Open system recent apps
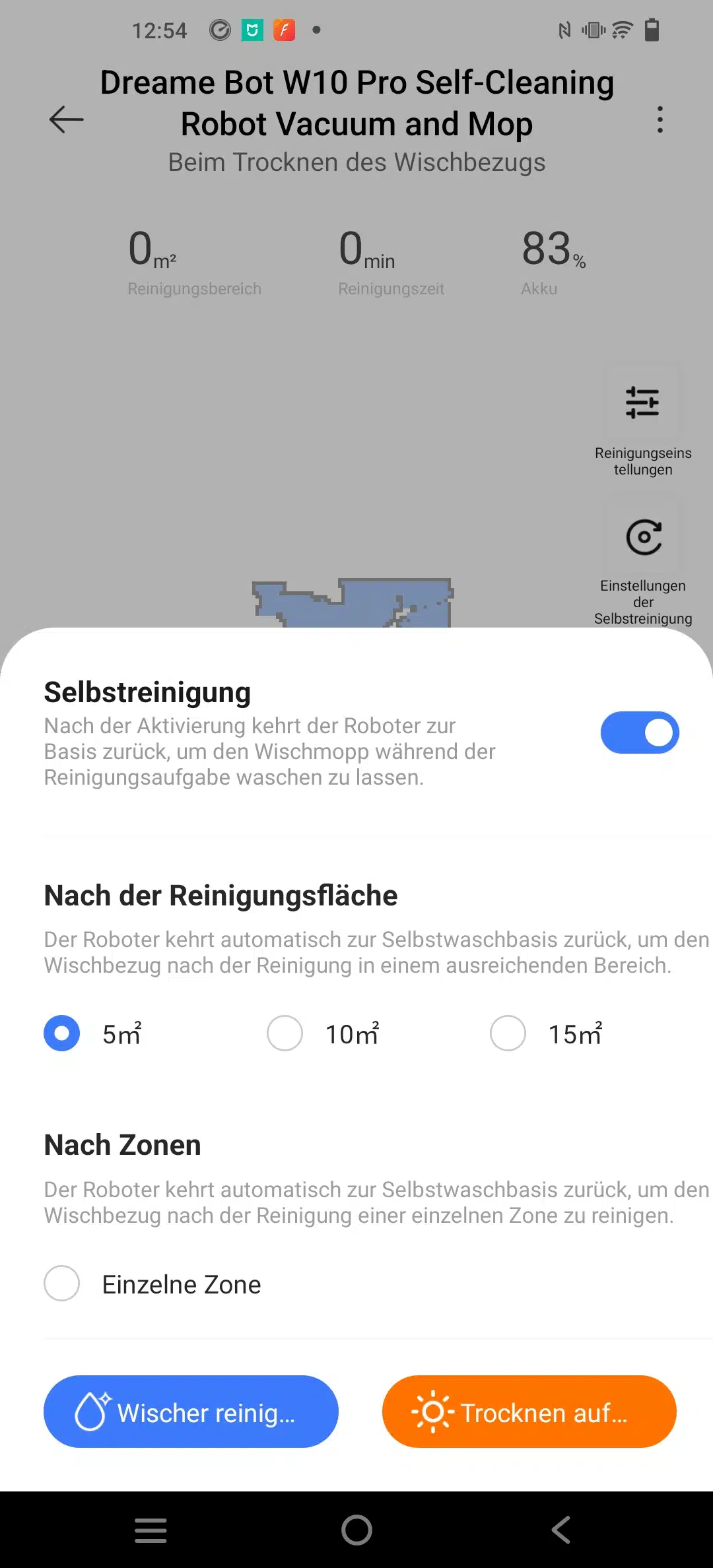Viewport: 713px width, 1568px height. 151,1530
